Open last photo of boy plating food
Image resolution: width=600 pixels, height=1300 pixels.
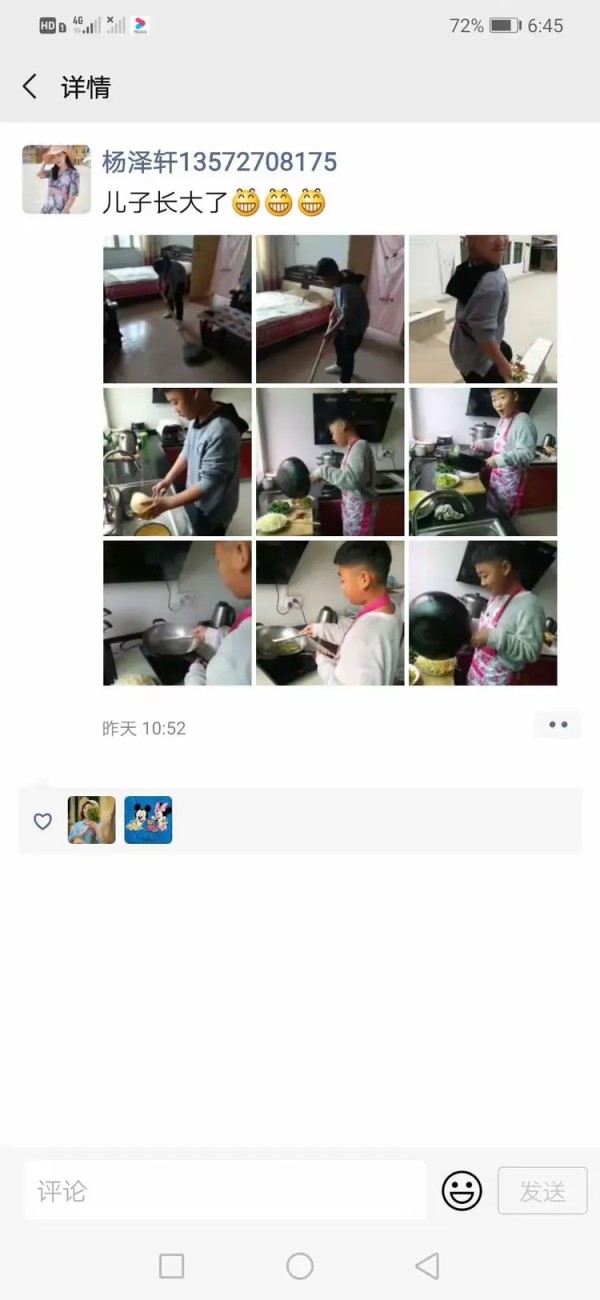(x=483, y=613)
